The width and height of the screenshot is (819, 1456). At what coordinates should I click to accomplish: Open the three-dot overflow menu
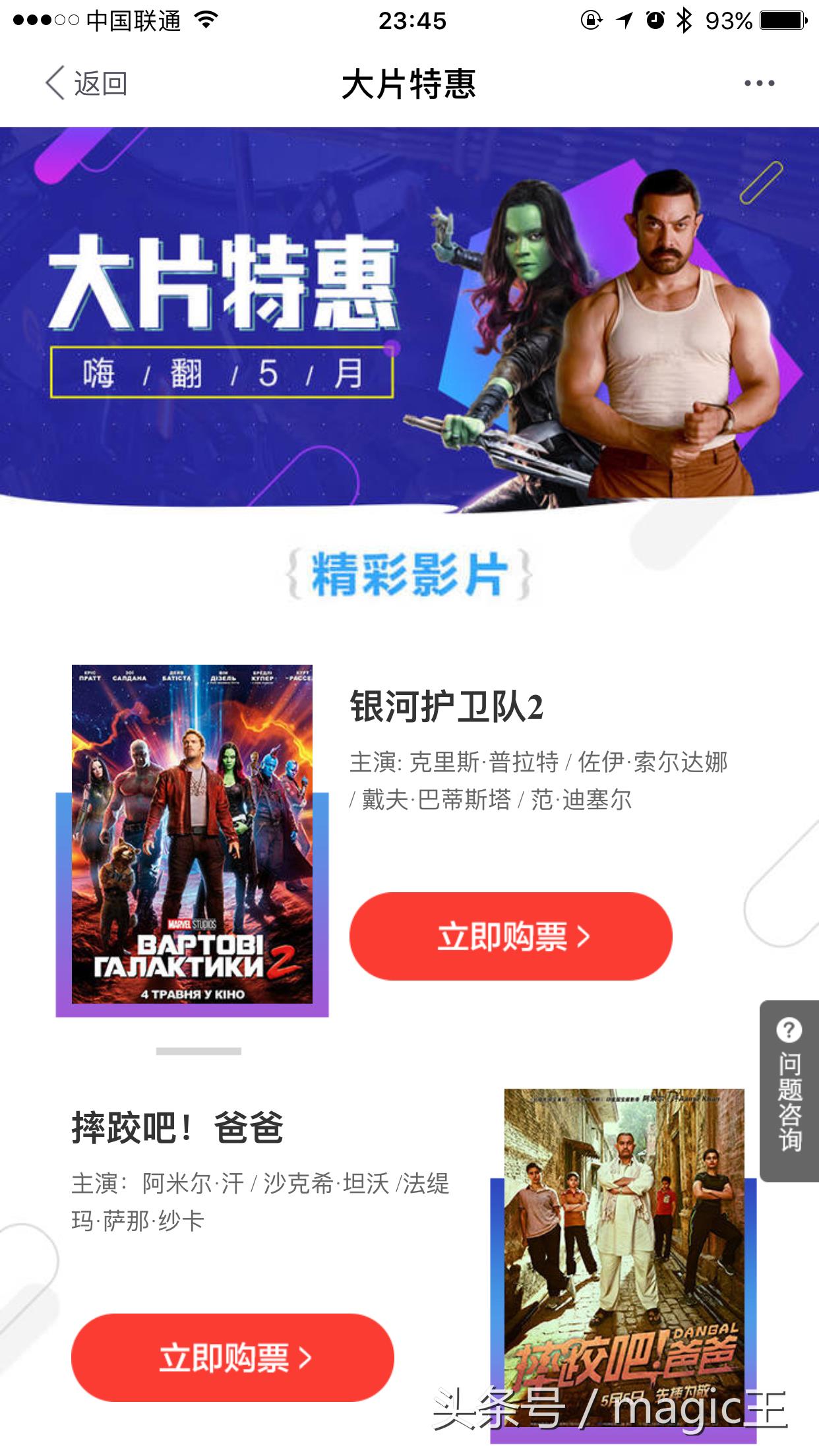[759, 84]
